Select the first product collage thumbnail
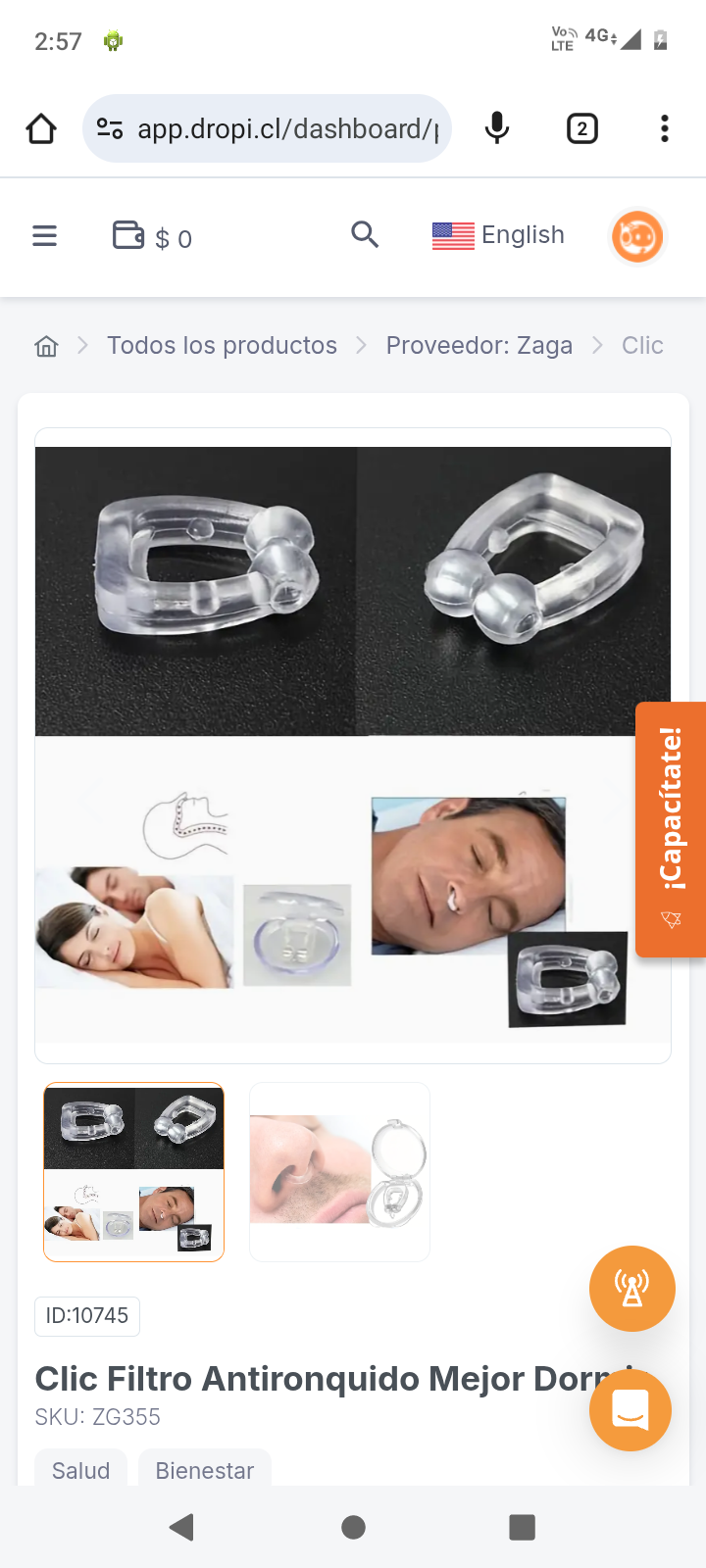 pyautogui.click(x=134, y=1171)
